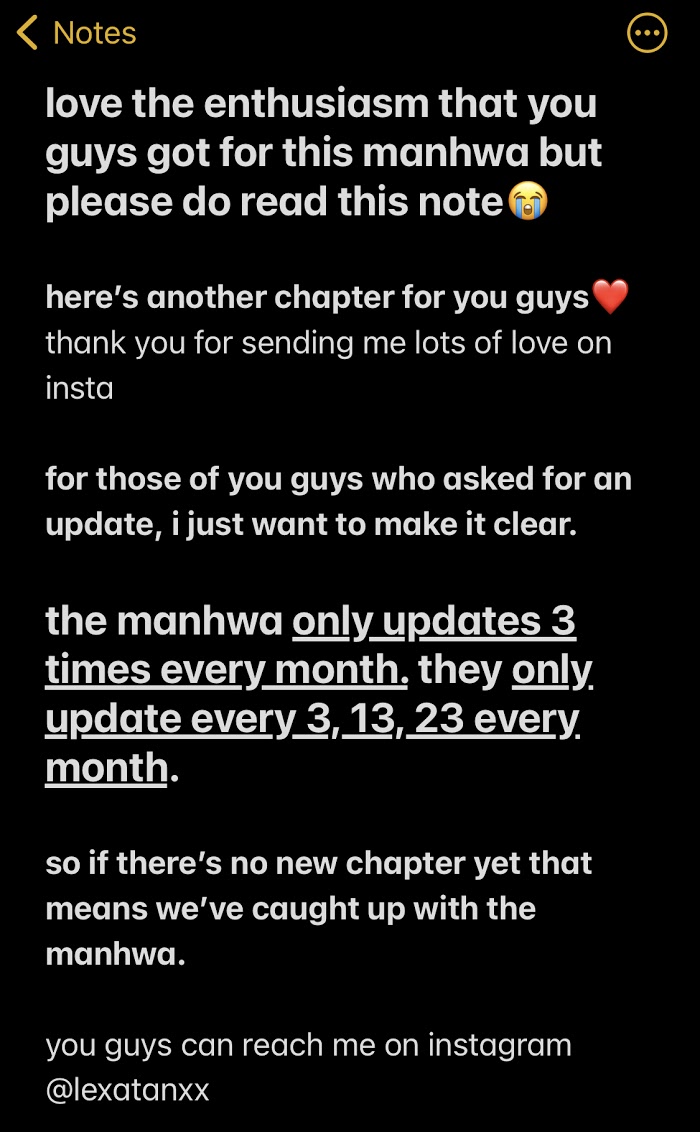
Task: Open the more options ellipsis menu
Action: coord(647,33)
